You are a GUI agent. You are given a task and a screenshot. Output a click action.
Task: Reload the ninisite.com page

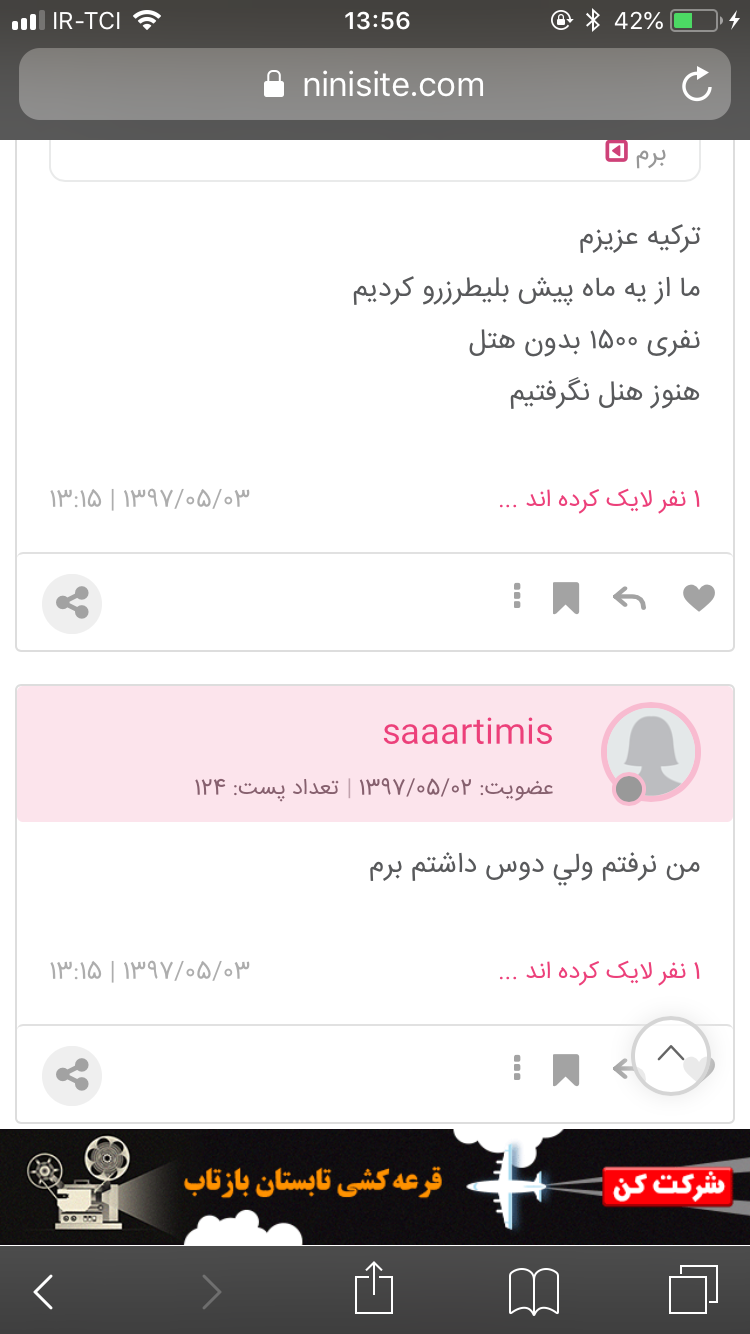point(696,85)
